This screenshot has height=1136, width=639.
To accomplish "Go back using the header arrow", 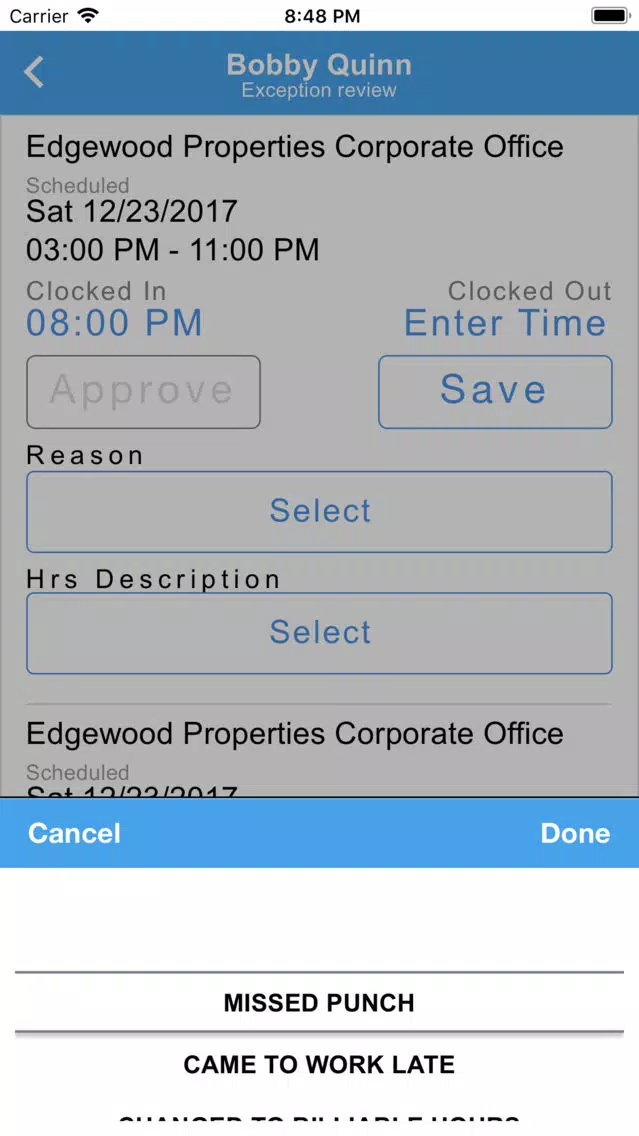I will [34, 72].
